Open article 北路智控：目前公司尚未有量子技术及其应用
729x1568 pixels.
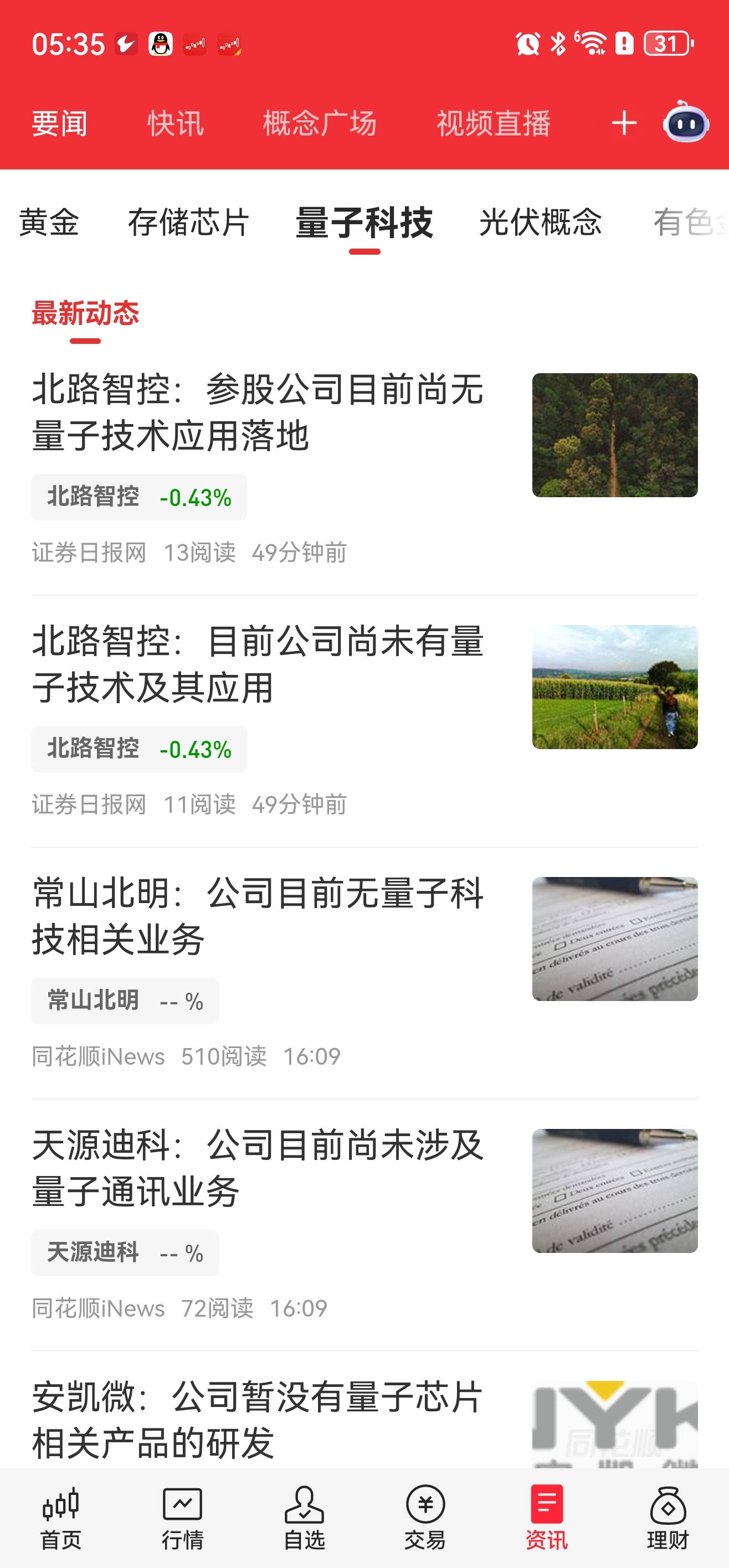pyautogui.click(x=258, y=664)
